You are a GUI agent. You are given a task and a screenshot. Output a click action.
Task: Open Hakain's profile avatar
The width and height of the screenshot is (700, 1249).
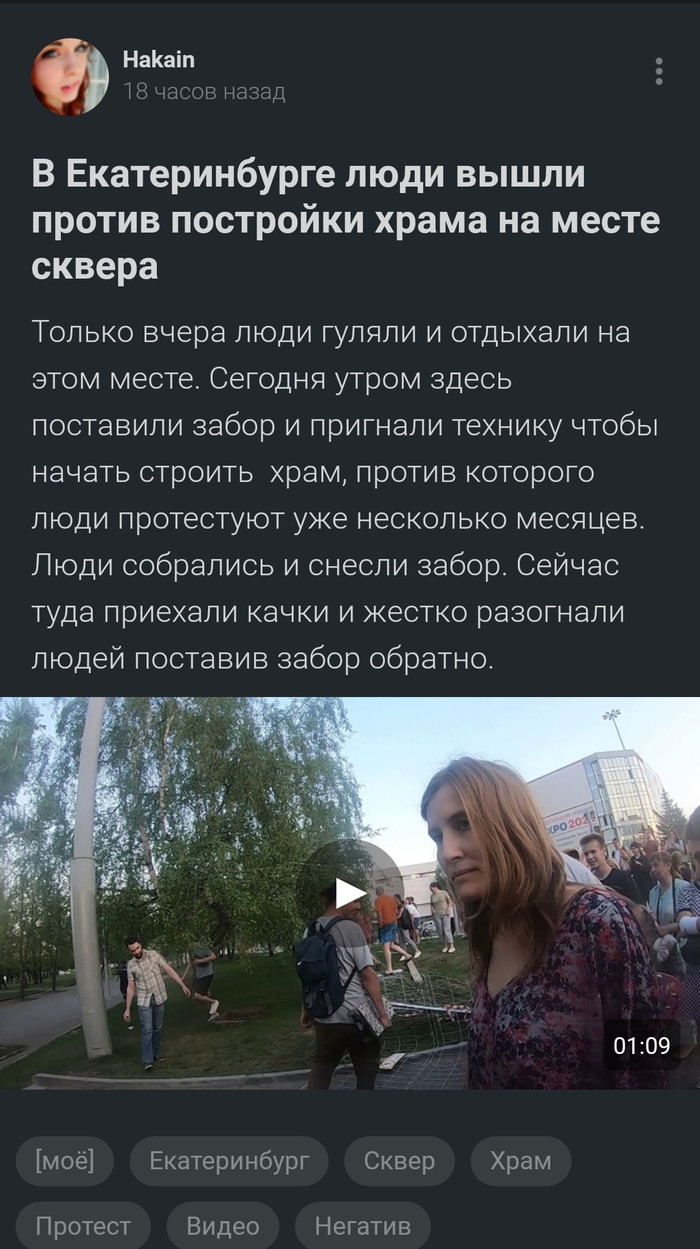coord(70,77)
